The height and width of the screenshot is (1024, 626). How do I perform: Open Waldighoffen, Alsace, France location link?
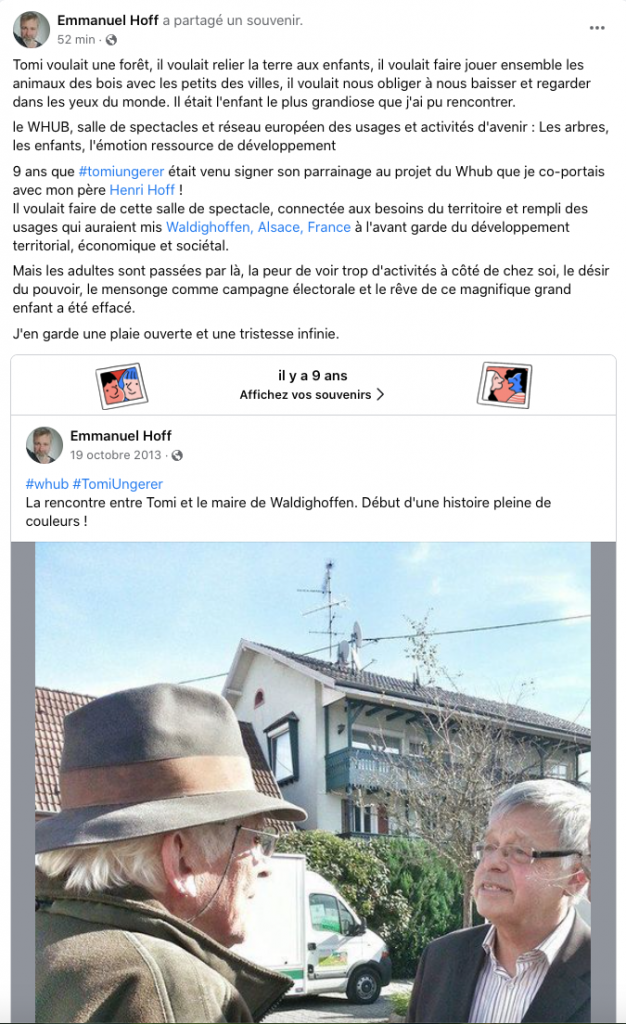[258, 227]
